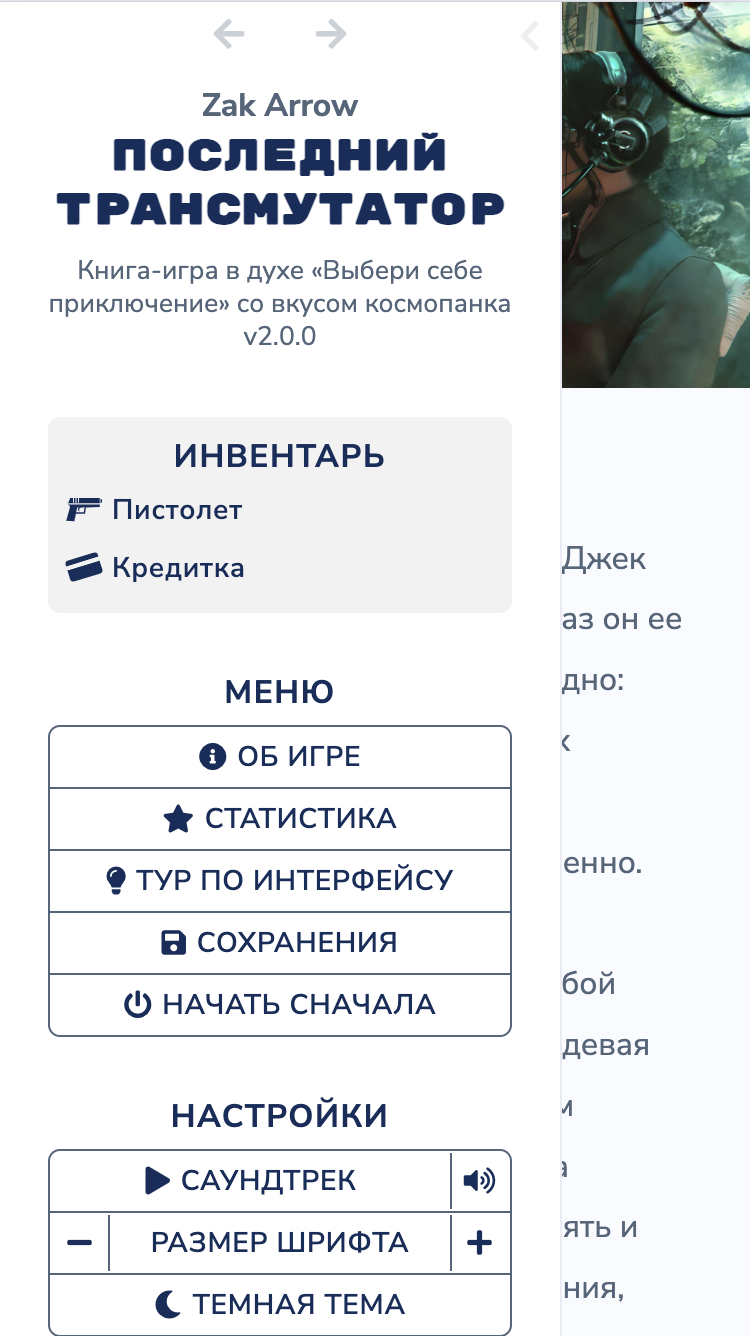Decrease font size with minus
This screenshot has width=750, height=1336.
(80, 1243)
